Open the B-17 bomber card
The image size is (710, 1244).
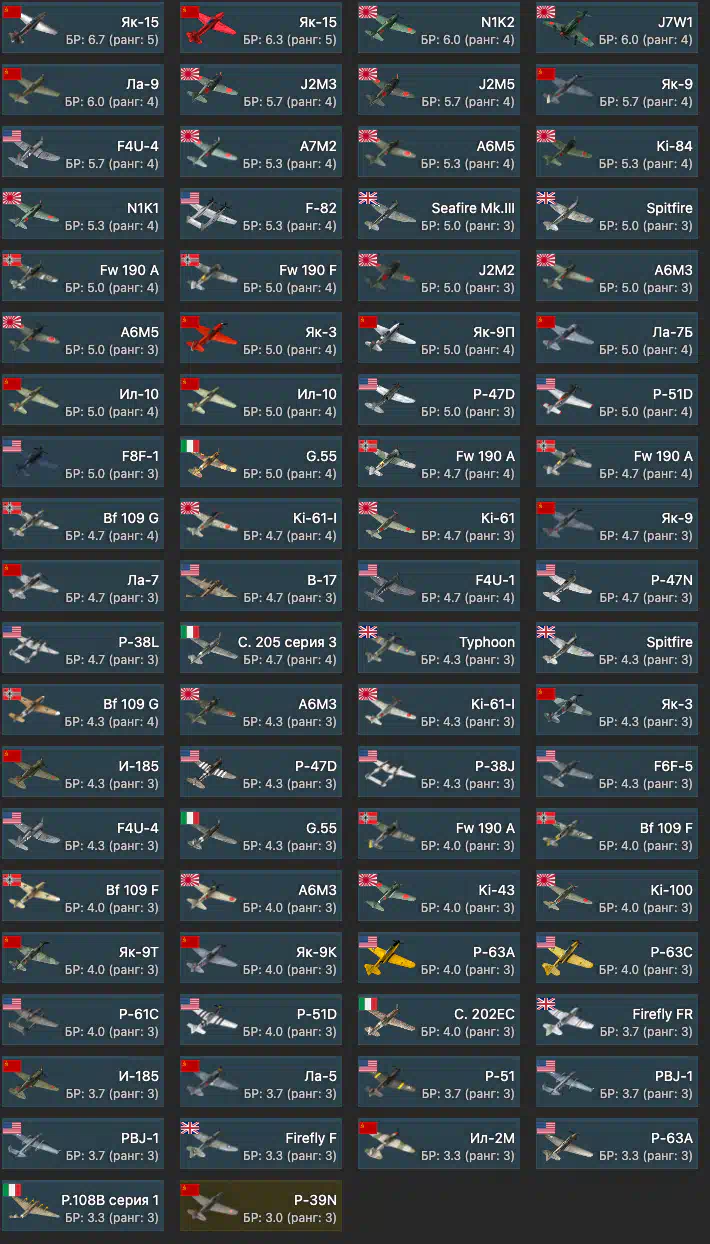click(260, 586)
